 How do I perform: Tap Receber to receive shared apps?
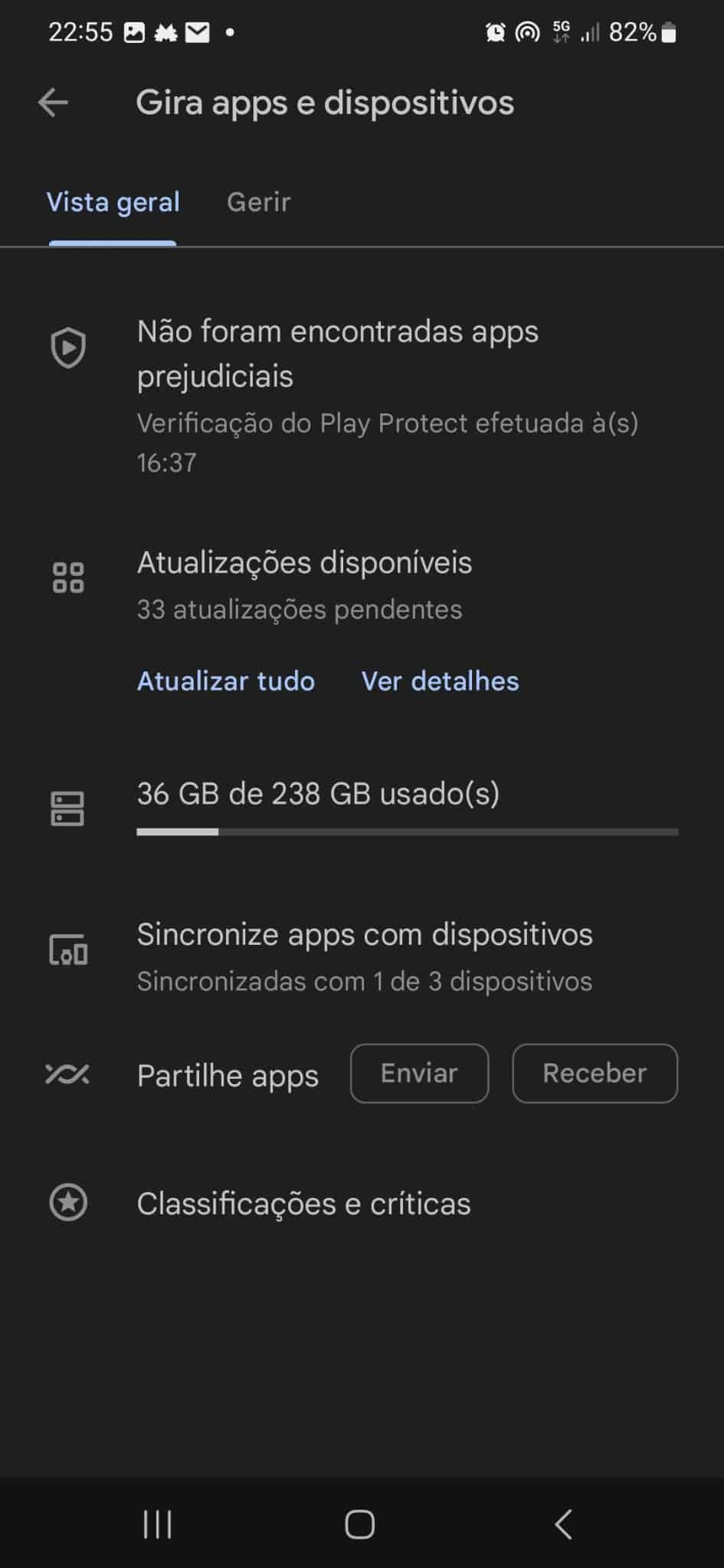coord(595,1073)
